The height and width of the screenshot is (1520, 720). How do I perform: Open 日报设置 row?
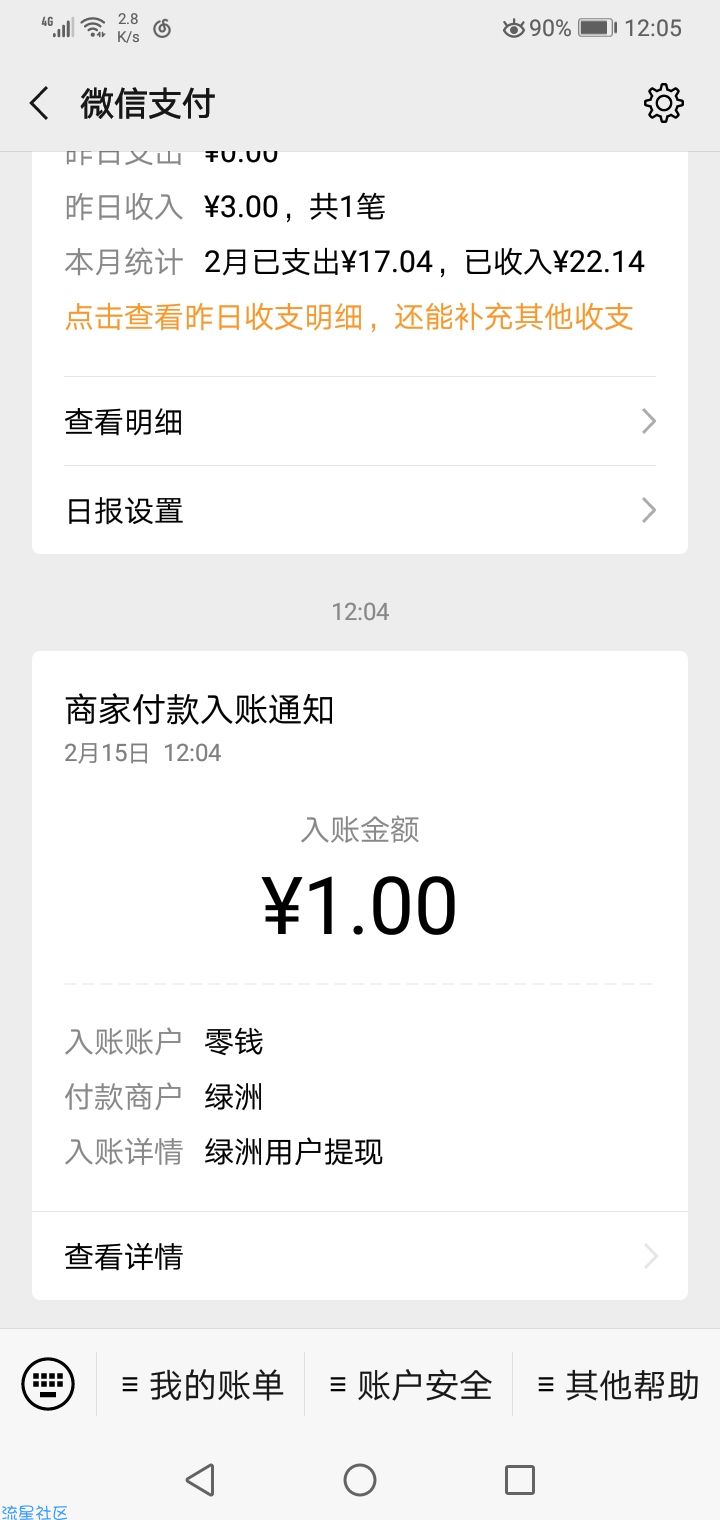[x=360, y=511]
